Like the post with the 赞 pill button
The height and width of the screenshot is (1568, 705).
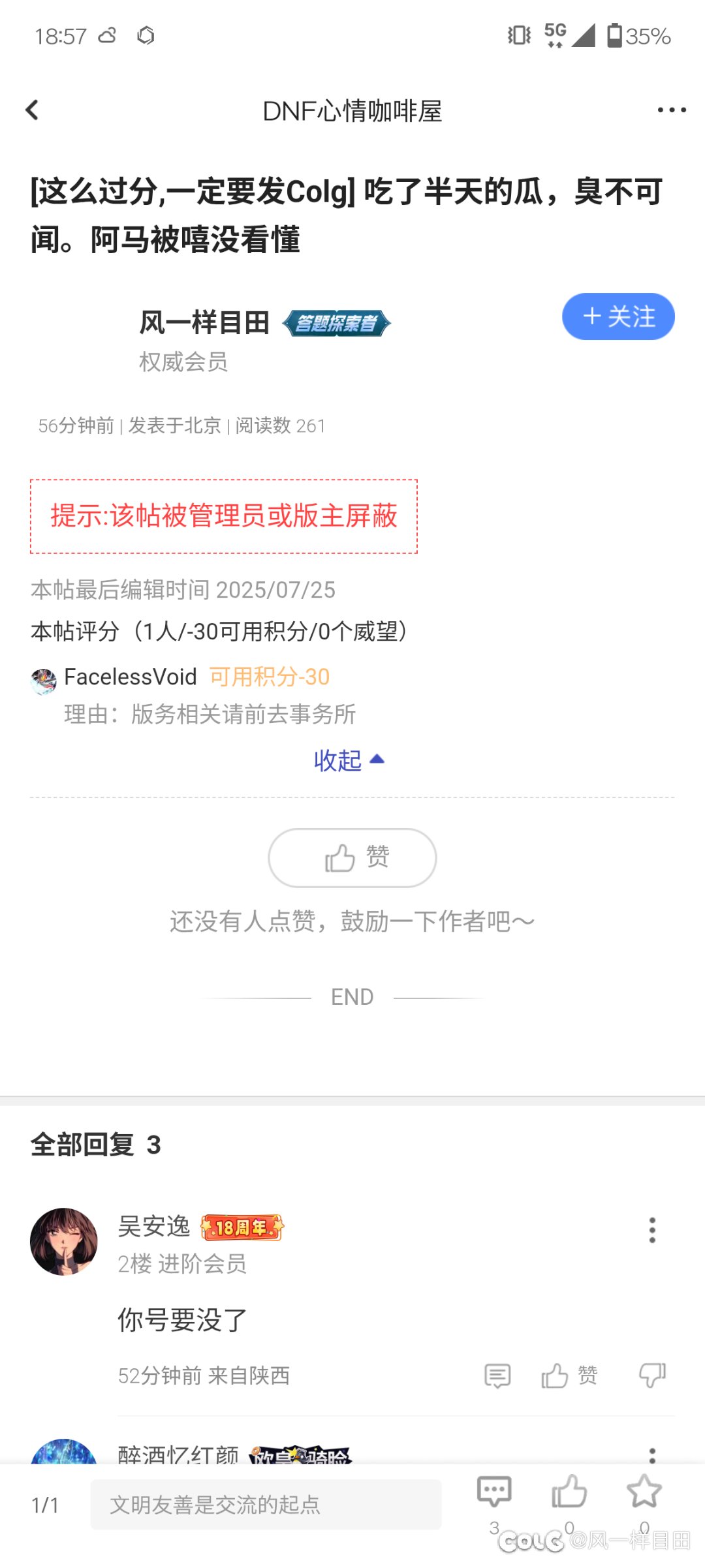pyautogui.click(x=352, y=857)
